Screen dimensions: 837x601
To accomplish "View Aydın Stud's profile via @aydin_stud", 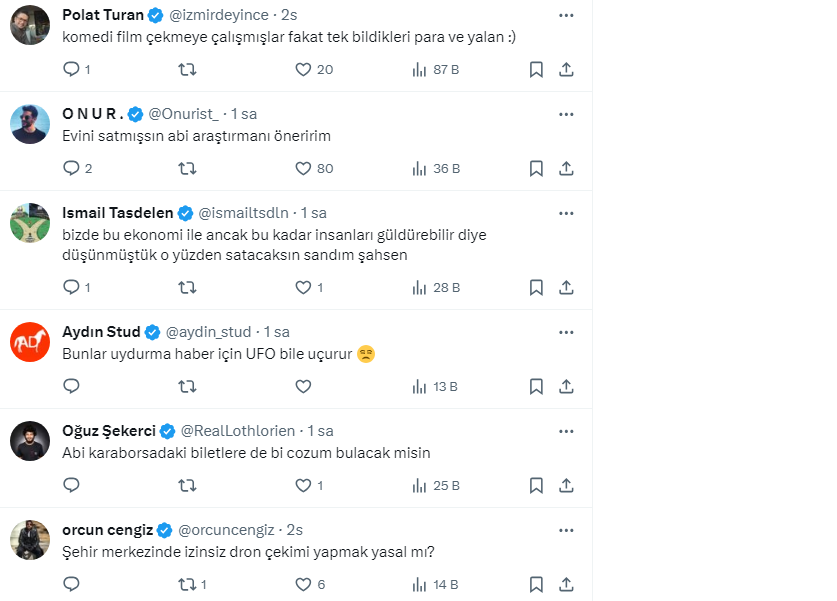I will [x=208, y=332].
